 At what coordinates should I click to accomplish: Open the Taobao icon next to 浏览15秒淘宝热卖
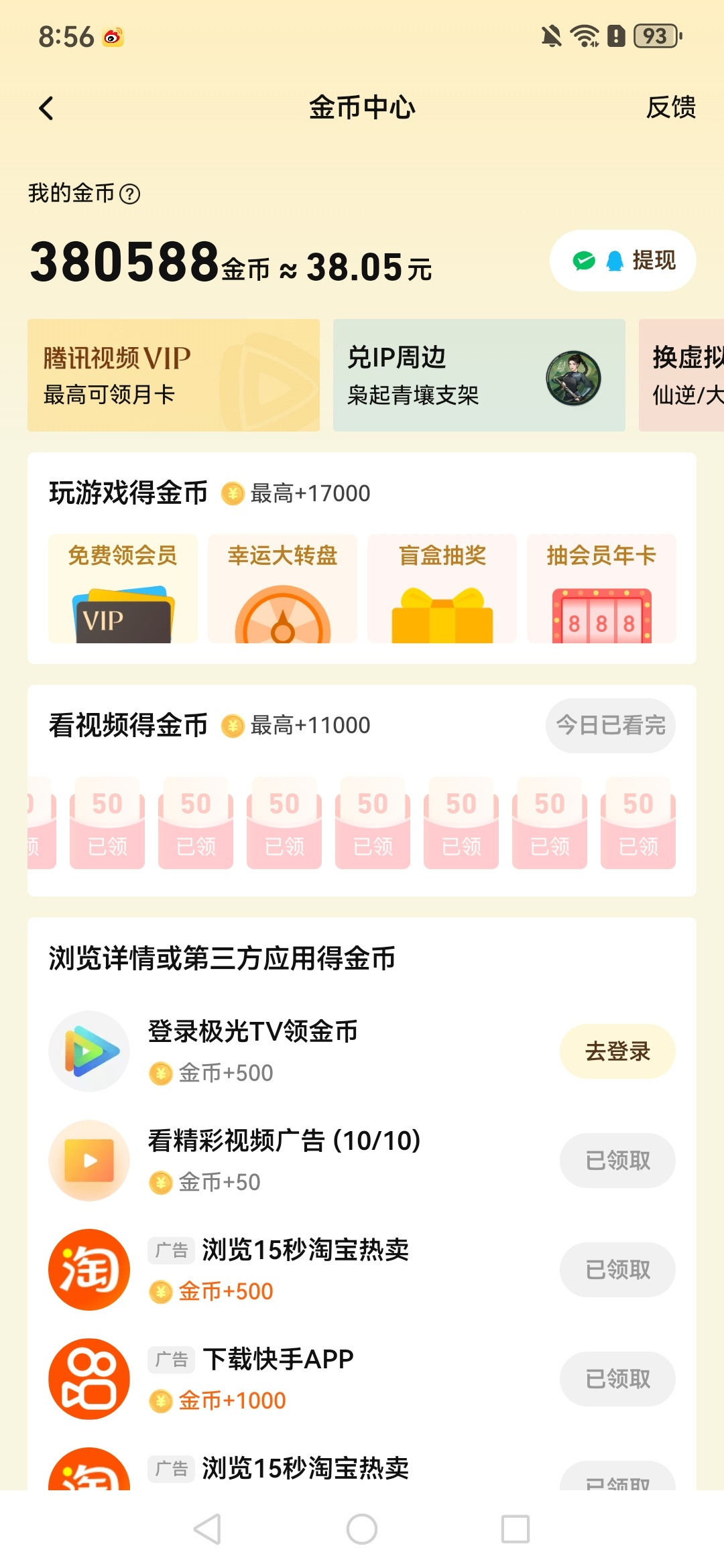click(x=89, y=1270)
